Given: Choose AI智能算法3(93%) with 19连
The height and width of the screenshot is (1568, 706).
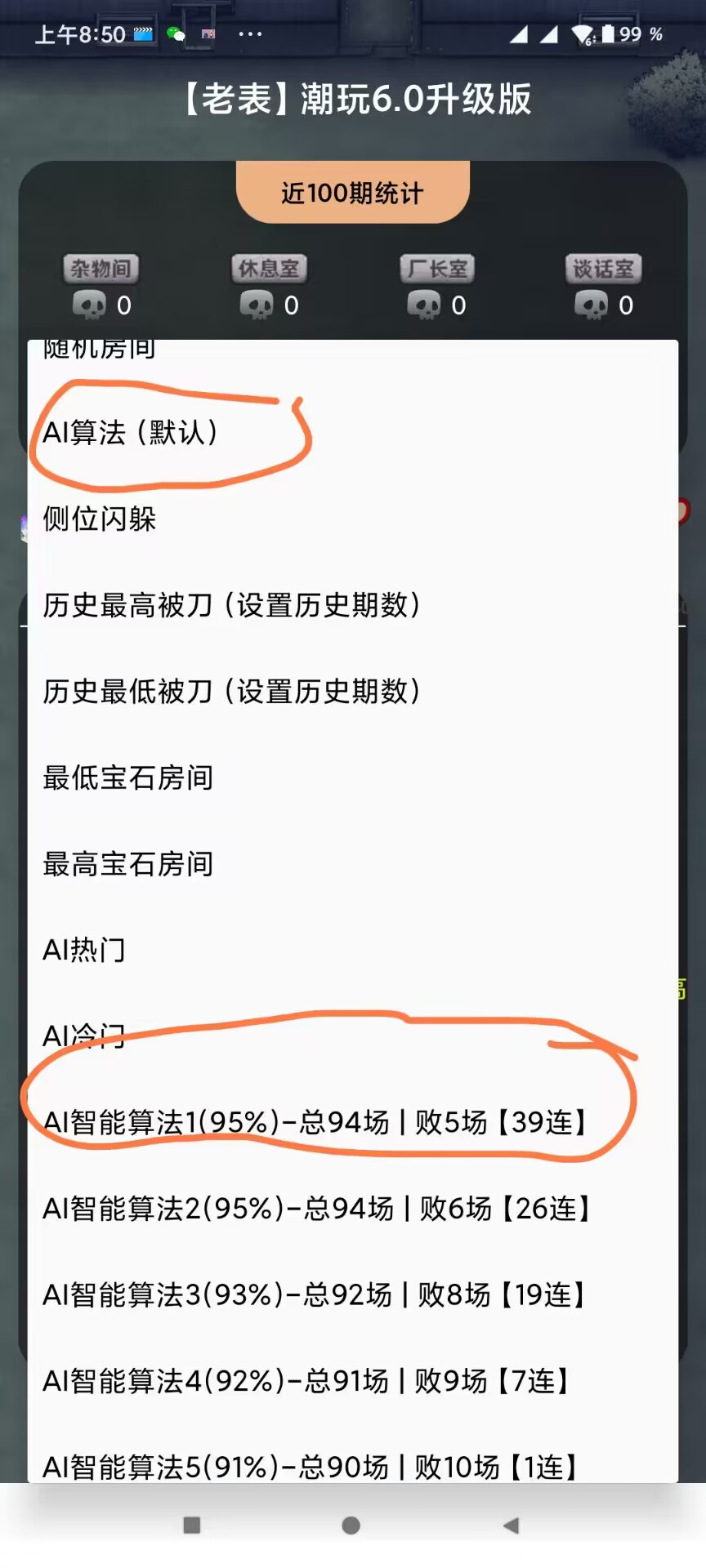Looking at the screenshot, I should coord(315,1294).
